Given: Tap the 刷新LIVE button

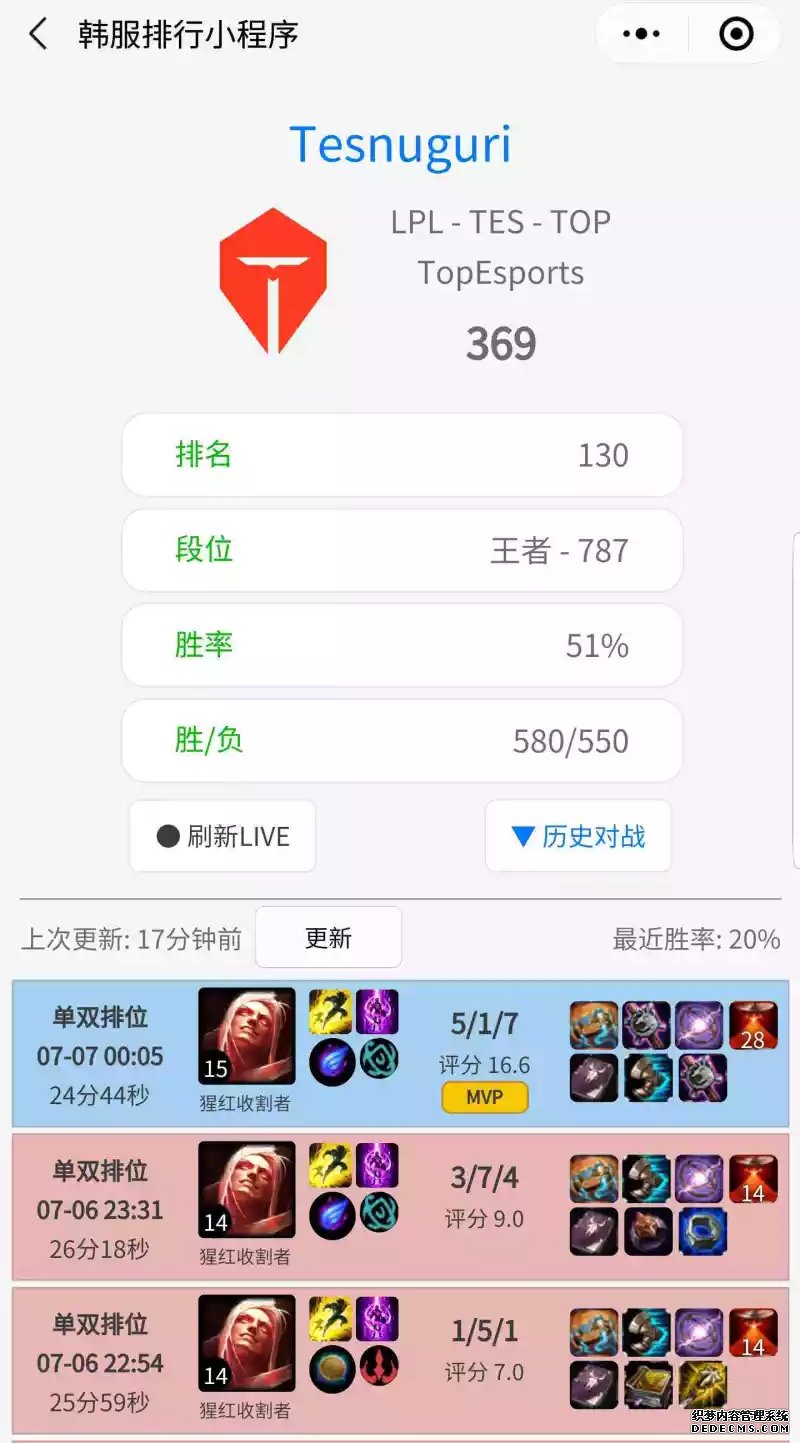Looking at the screenshot, I should click(223, 836).
